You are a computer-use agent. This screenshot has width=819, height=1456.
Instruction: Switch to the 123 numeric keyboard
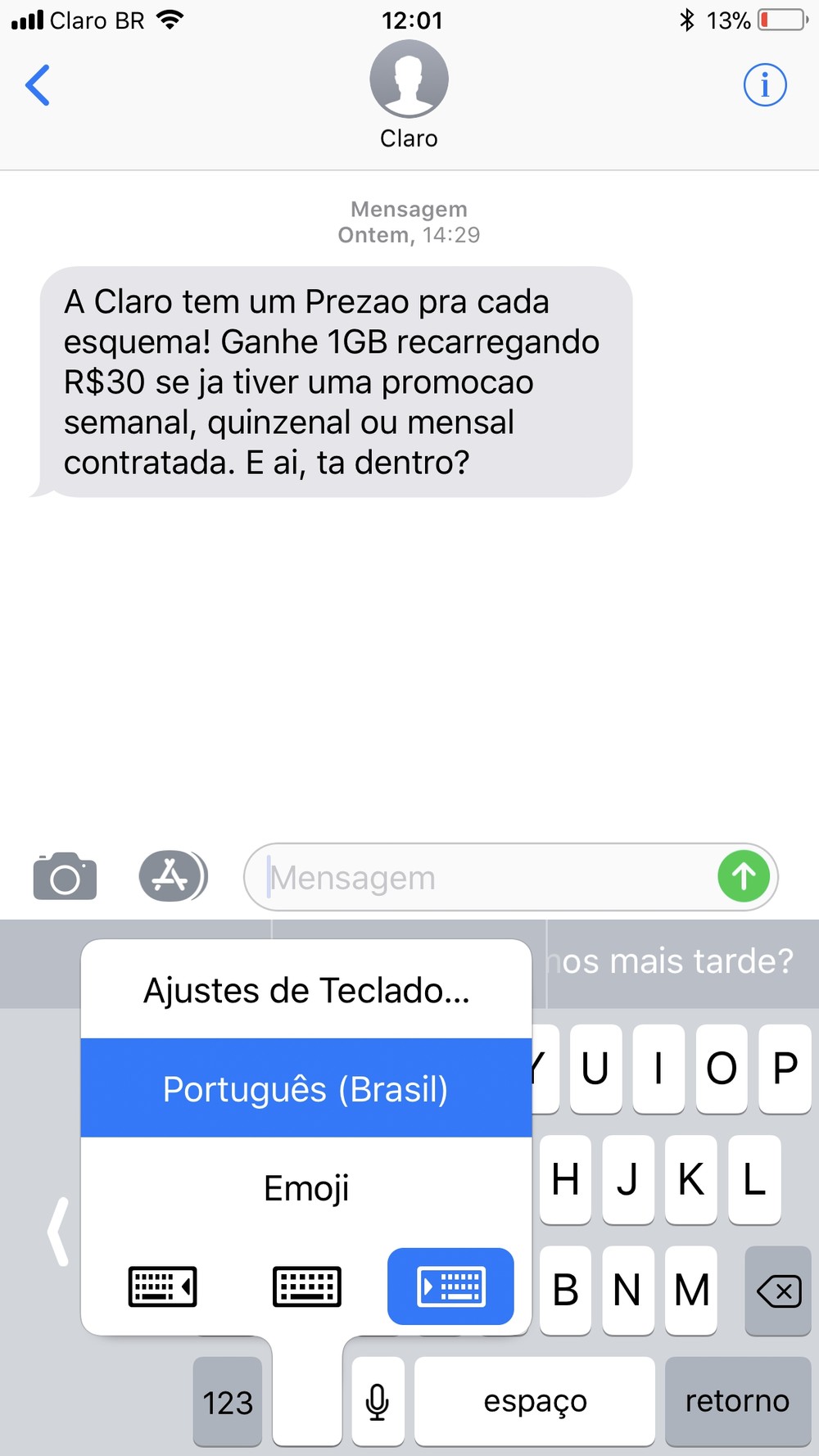pos(228,1403)
